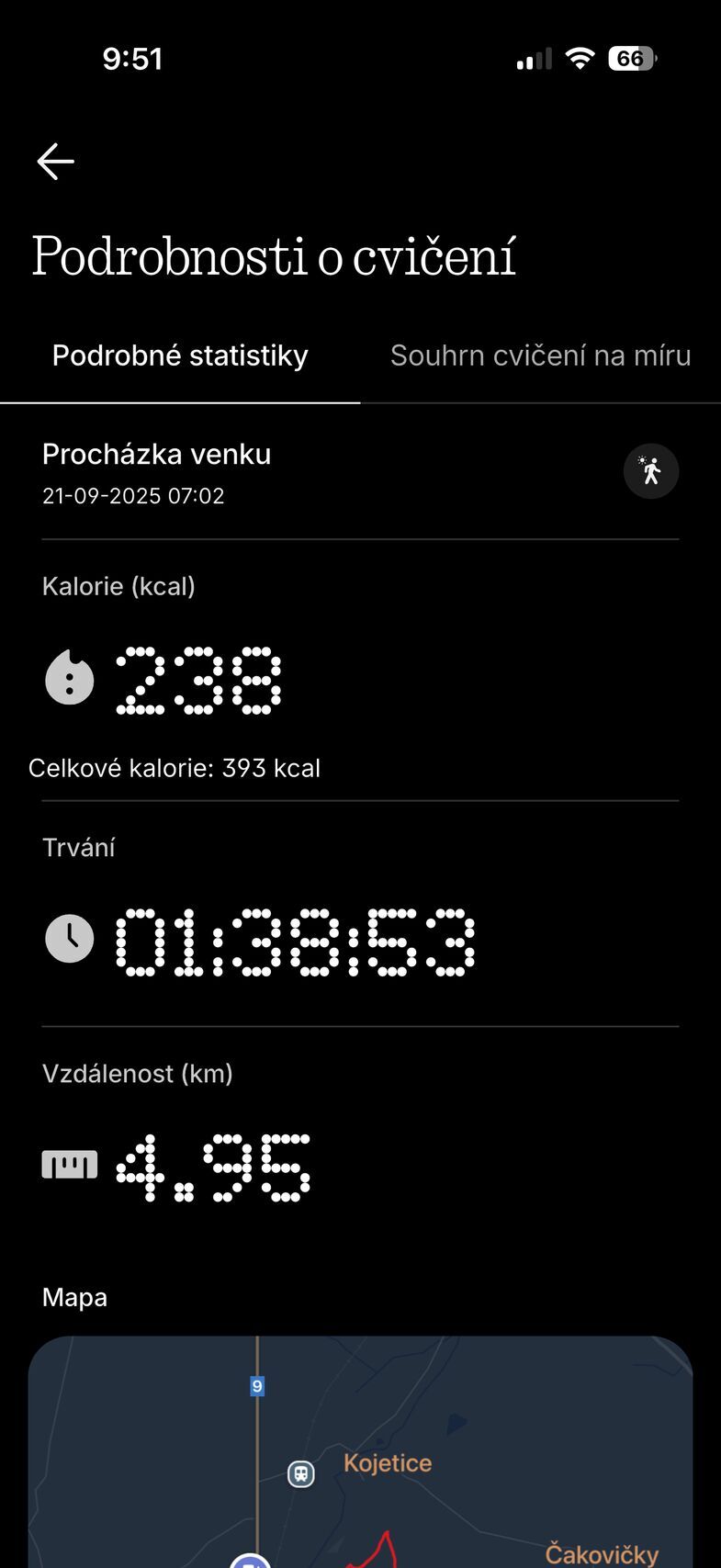
Task: Click the ruler icon beside distance
Action: pyautogui.click(x=69, y=1162)
